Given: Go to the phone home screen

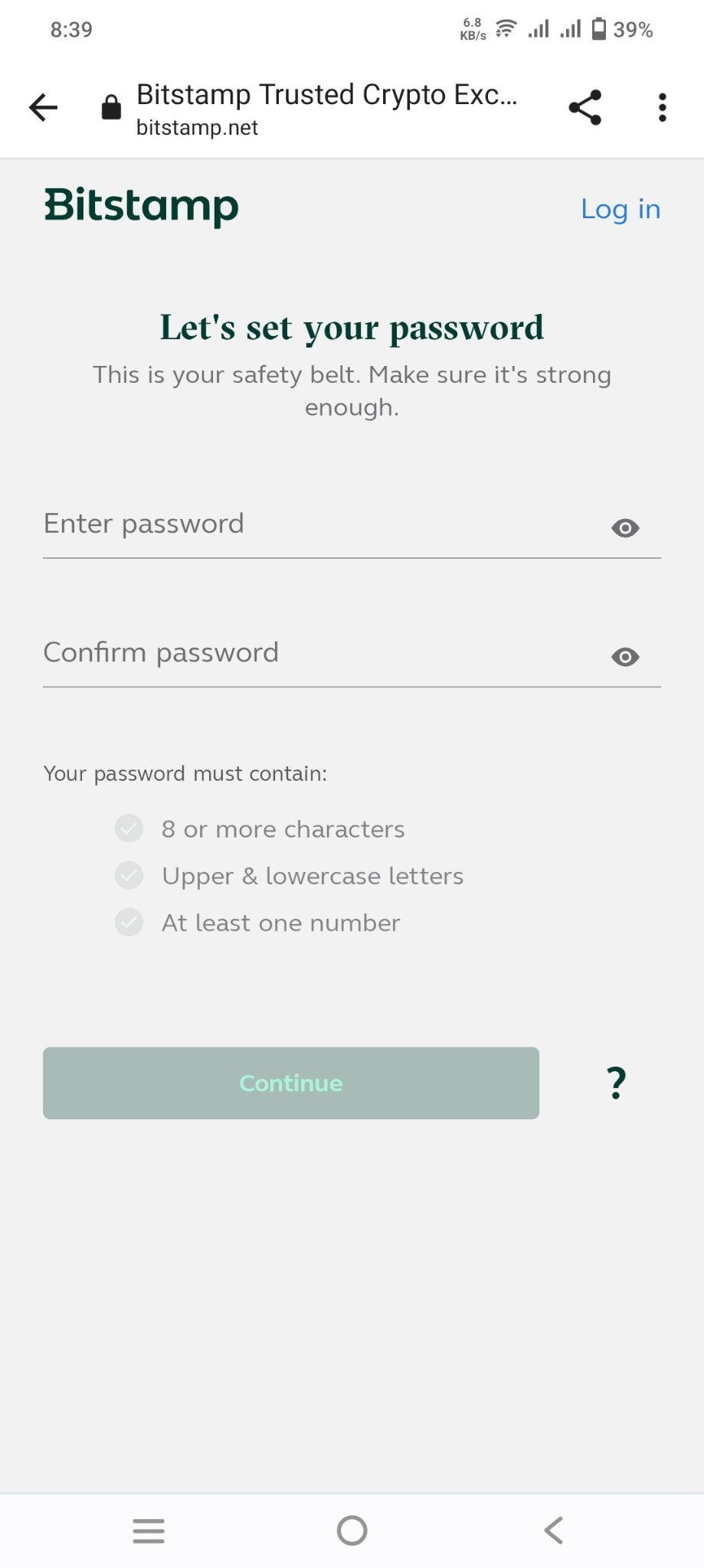Looking at the screenshot, I should tap(352, 1530).
